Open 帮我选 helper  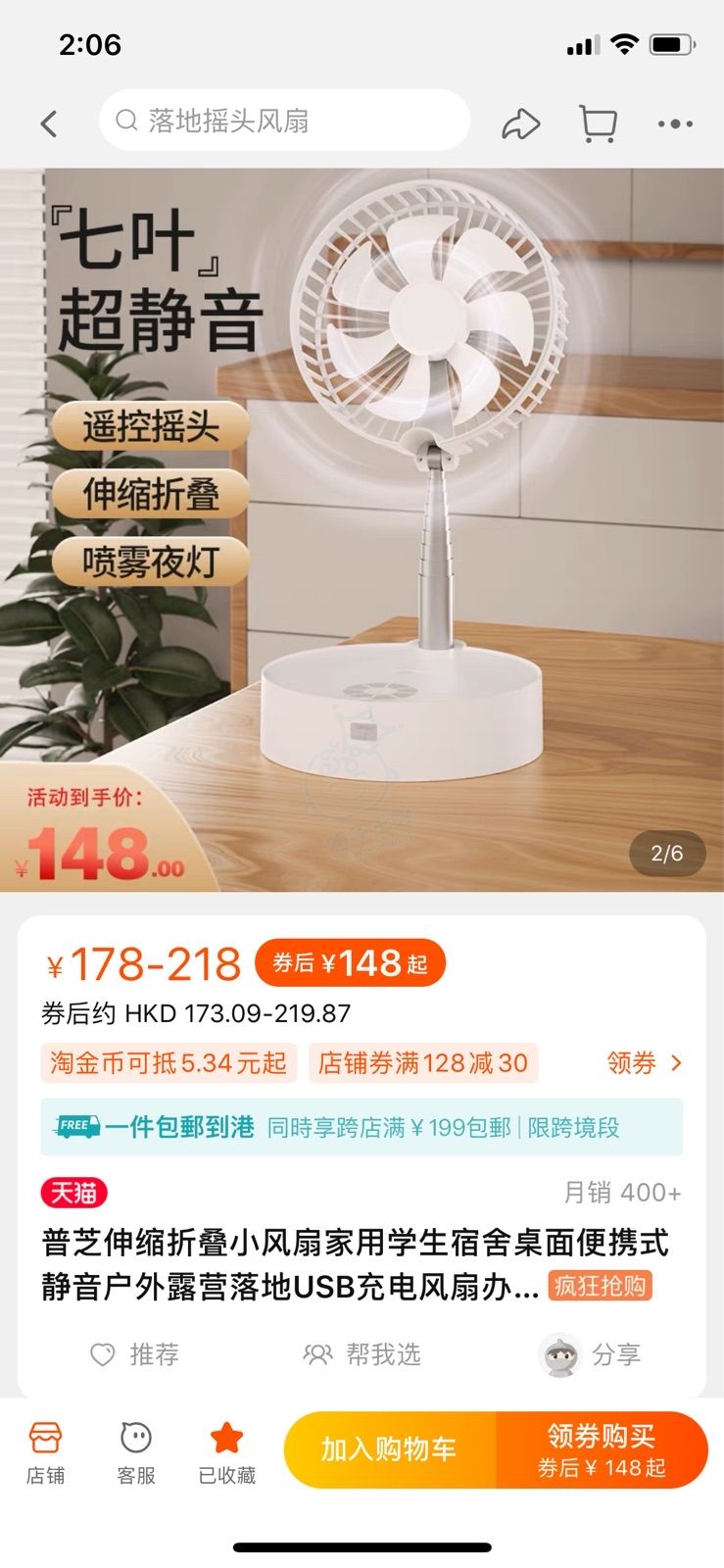362,1354
